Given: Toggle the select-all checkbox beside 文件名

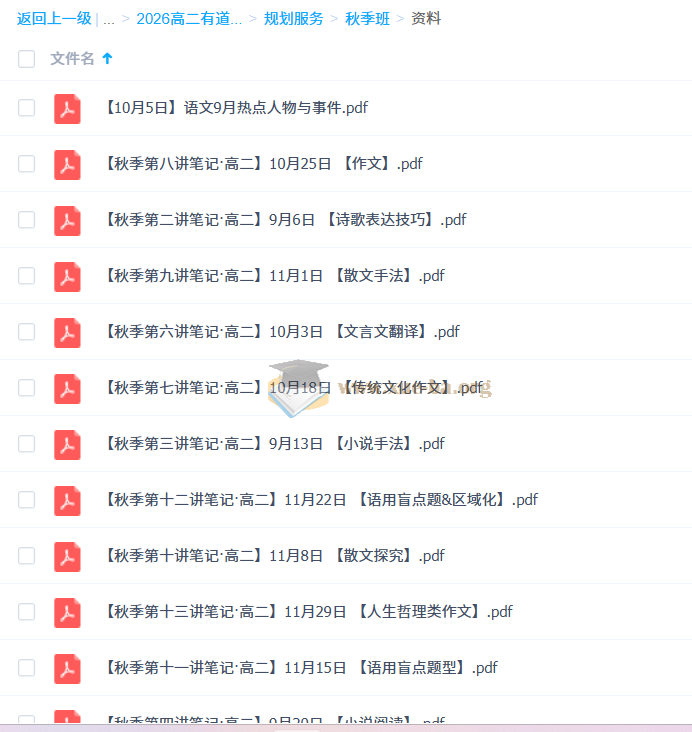Looking at the screenshot, I should (26, 59).
